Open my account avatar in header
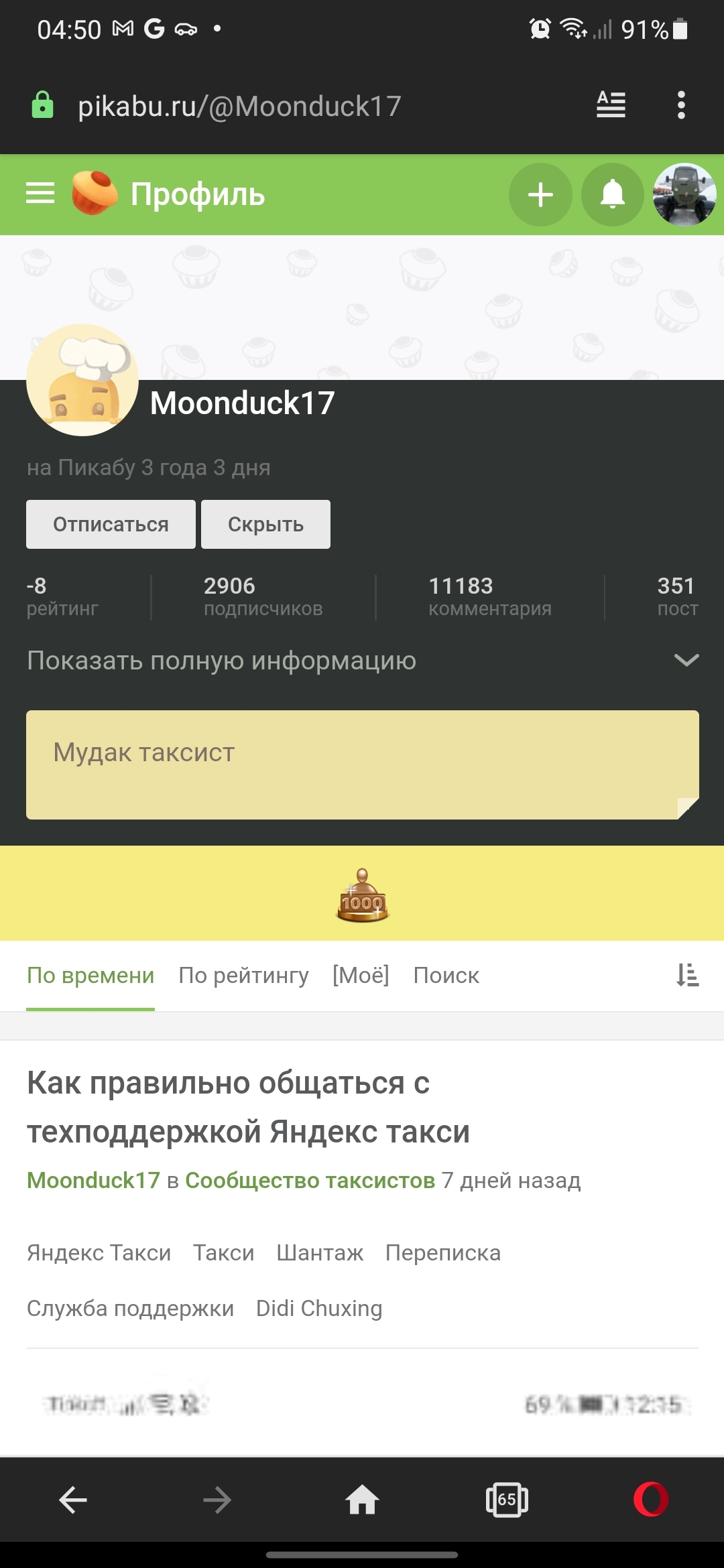The height and width of the screenshot is (1568, 724). coord(684,195)
